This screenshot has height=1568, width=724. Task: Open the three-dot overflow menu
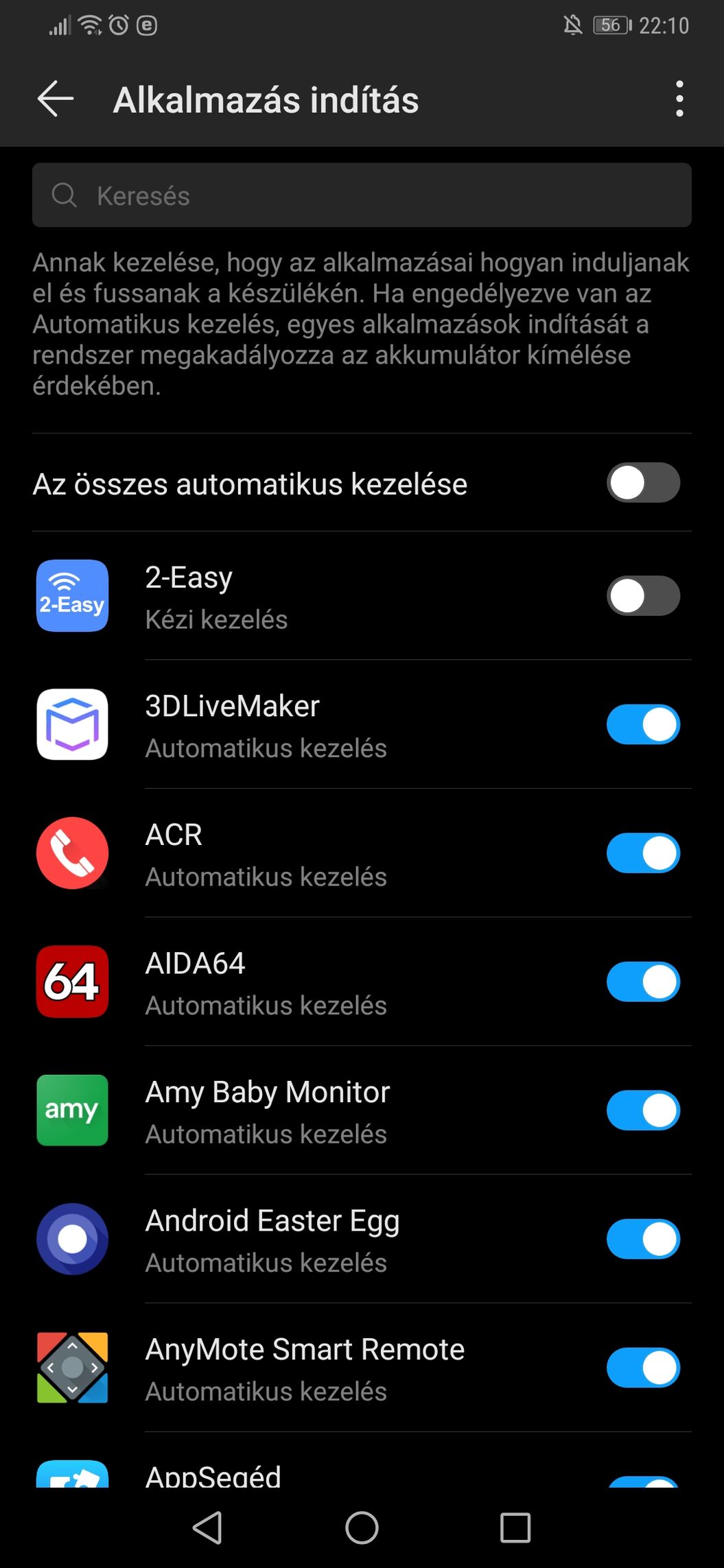(x=679, y=99)
